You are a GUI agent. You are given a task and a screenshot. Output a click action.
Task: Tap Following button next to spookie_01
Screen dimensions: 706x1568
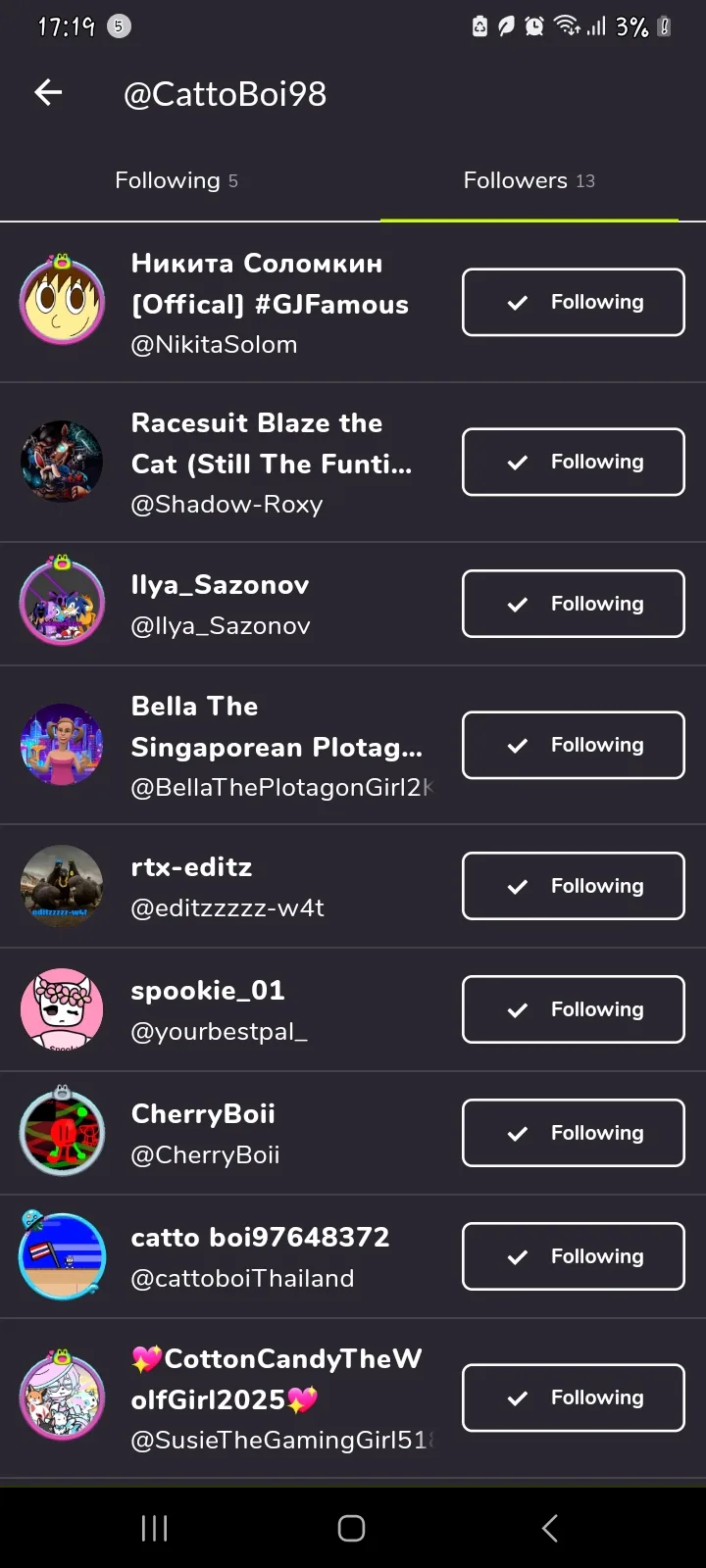point(573,1009)
